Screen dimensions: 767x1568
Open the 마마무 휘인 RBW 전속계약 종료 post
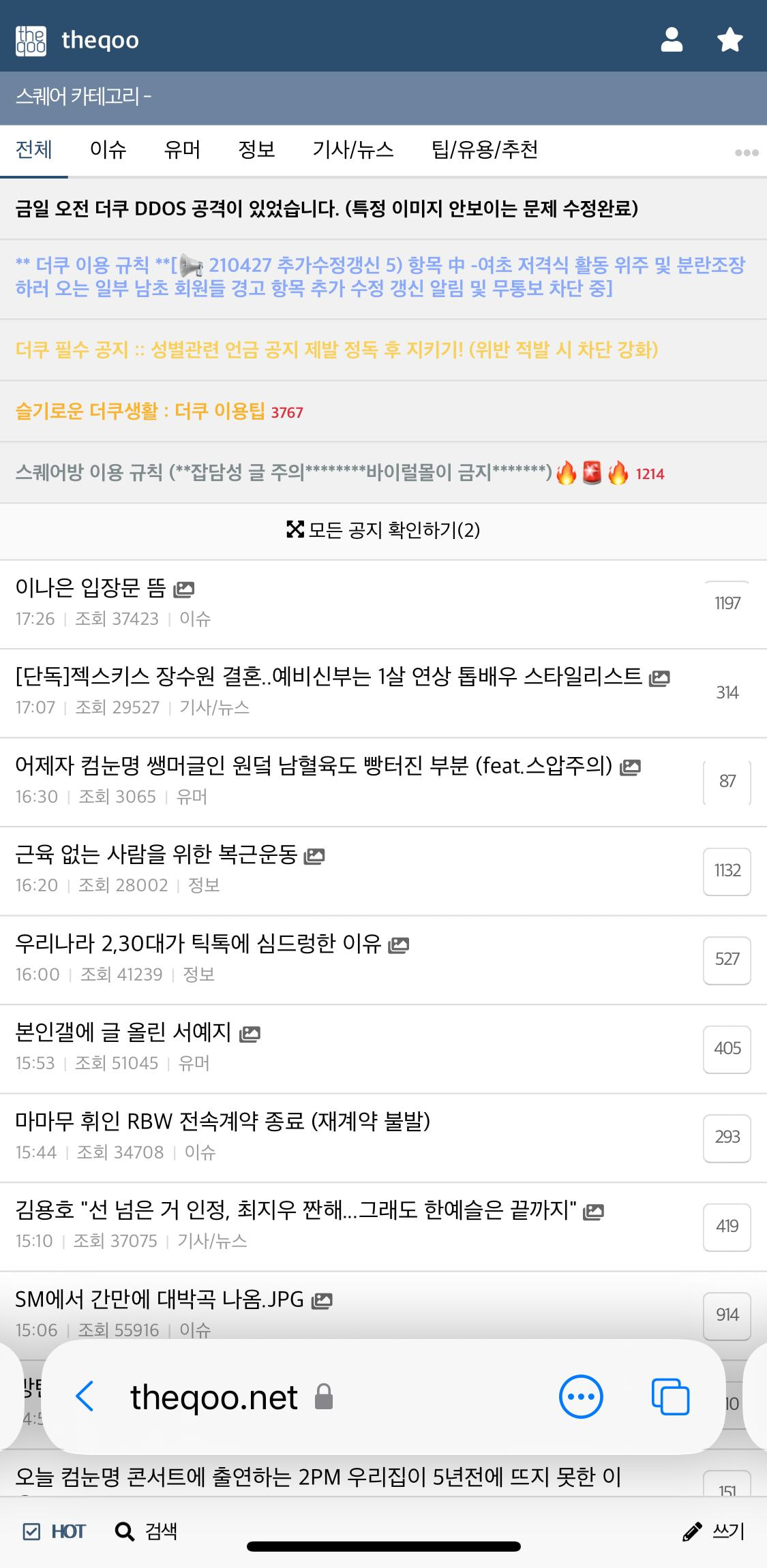[222, 1121]
